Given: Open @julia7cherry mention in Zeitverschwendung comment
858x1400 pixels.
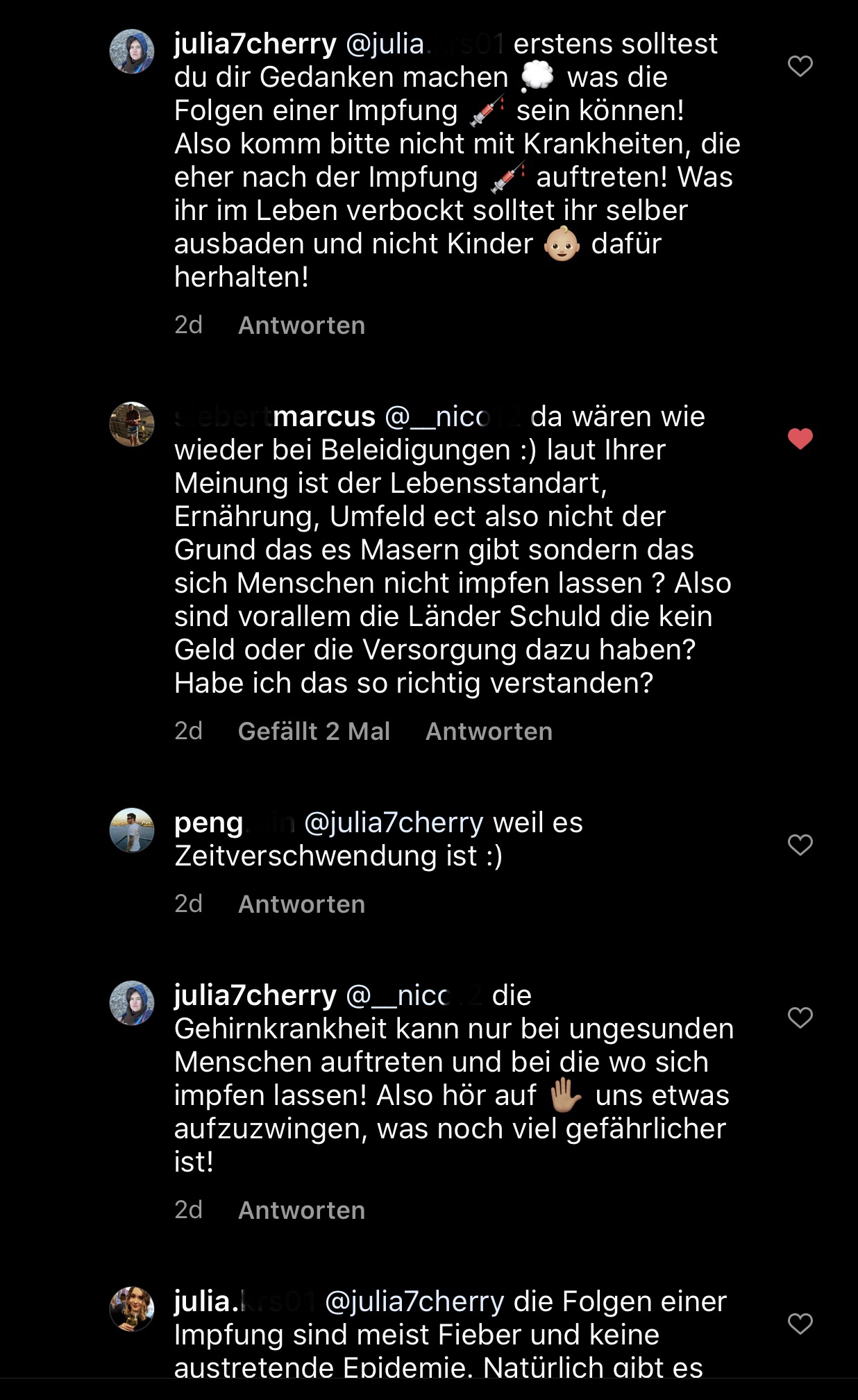Looking at the screenshot, I should pos(394,823).
